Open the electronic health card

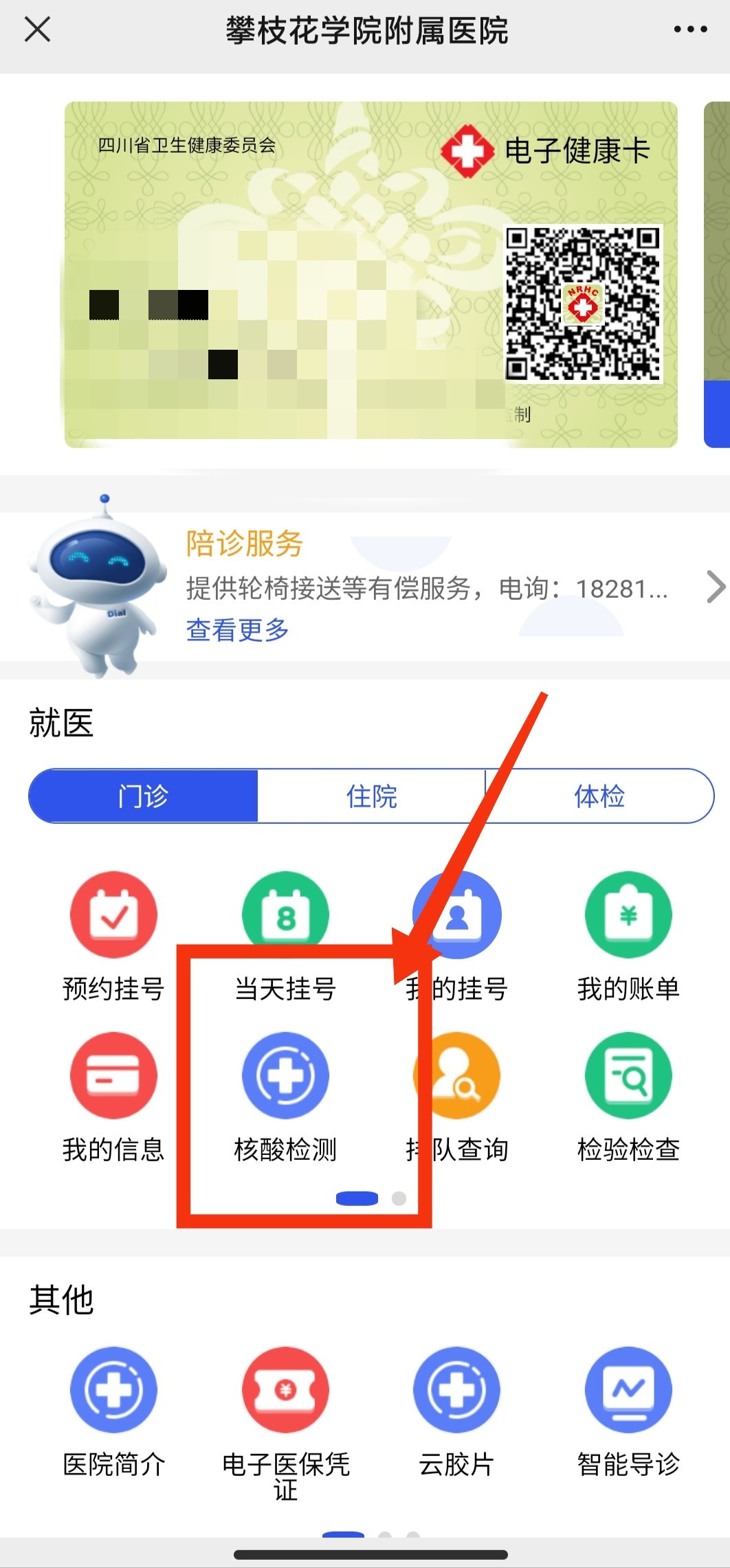tap(371, 275)
